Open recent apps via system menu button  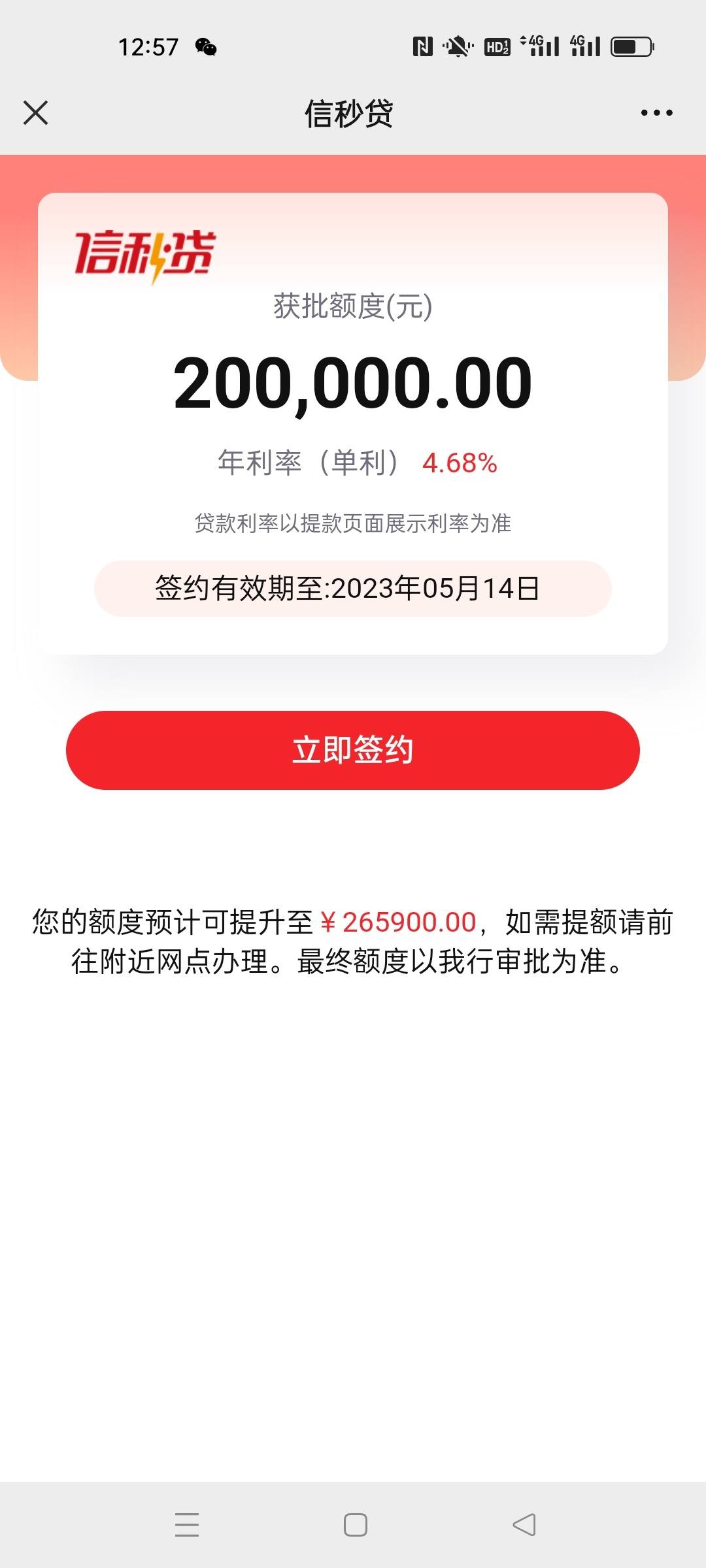[x=187, y=1525]
